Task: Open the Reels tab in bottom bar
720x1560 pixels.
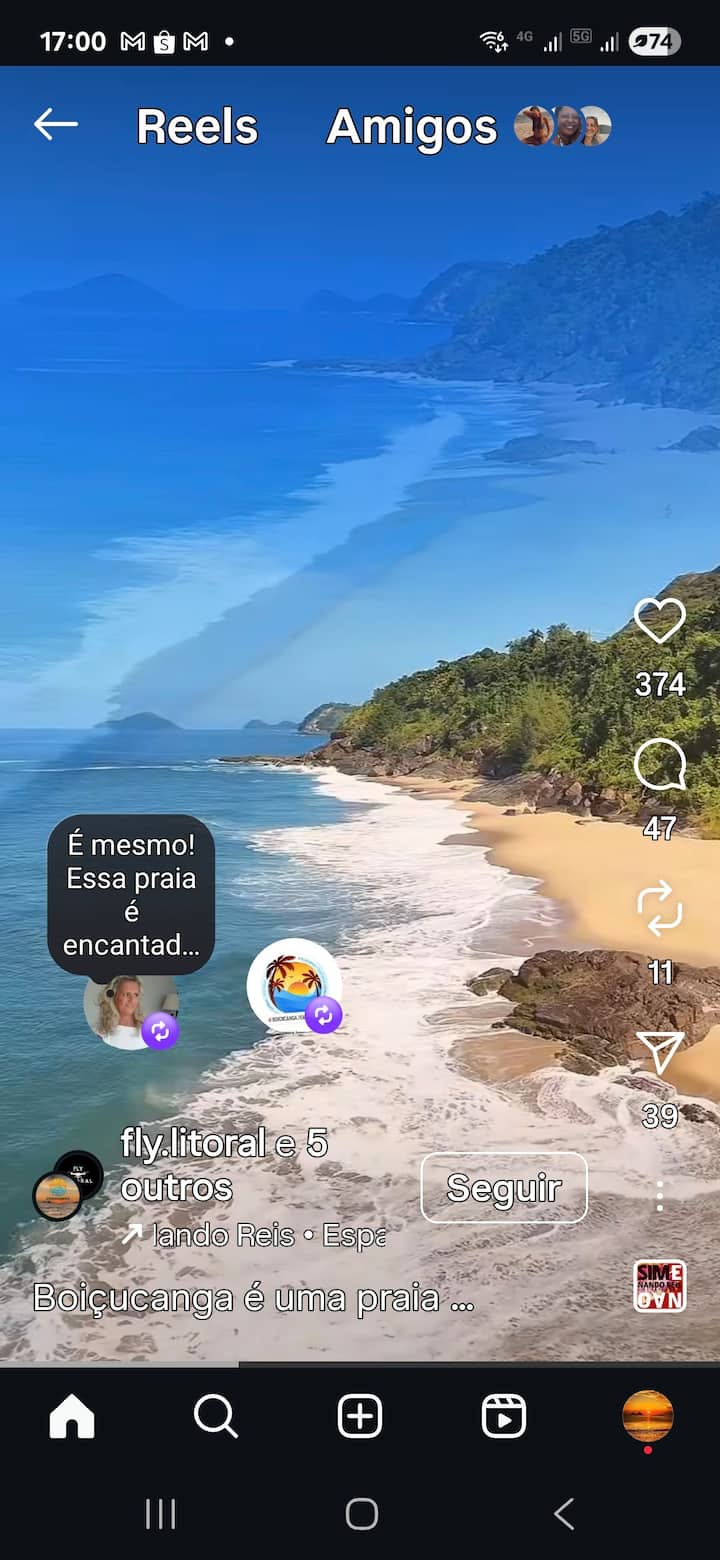Action: pos(504,1416)
